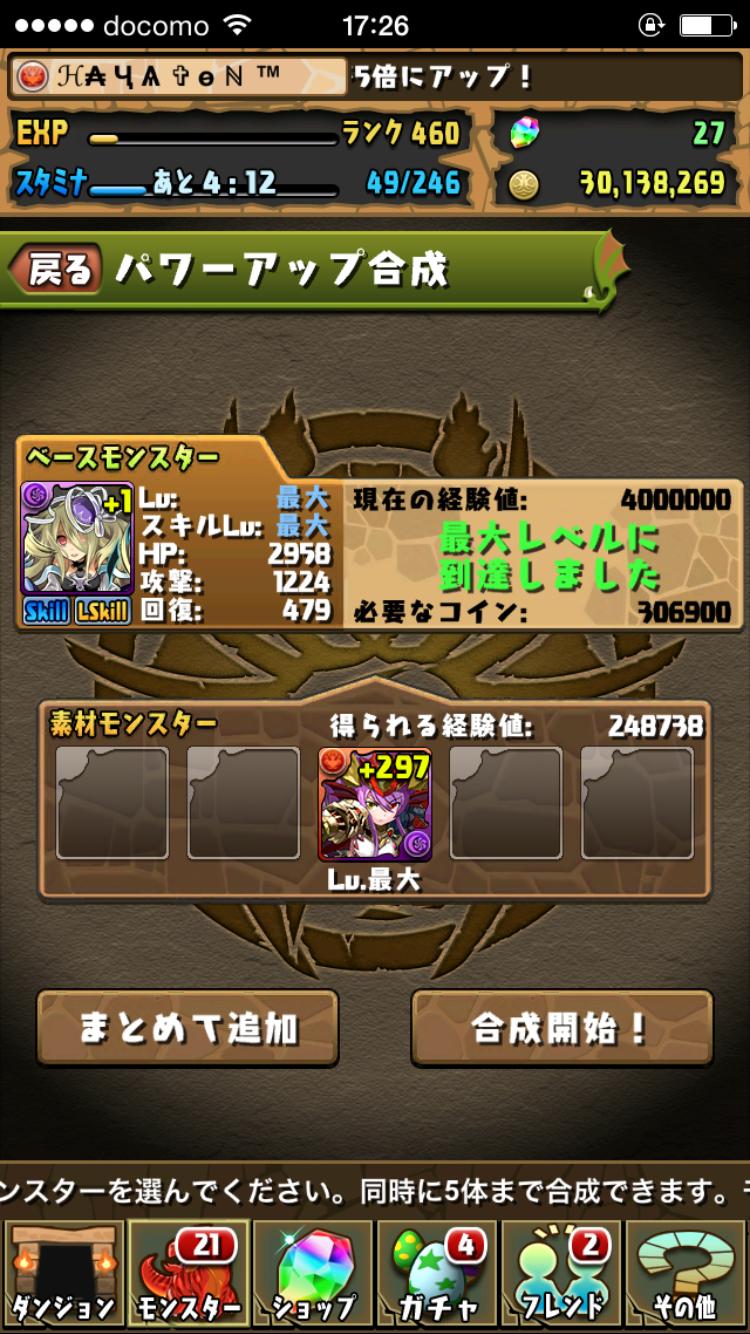Select the +297 material monster slot
This screenshot has height=1334, width=750.
click(x=375, y=804)
